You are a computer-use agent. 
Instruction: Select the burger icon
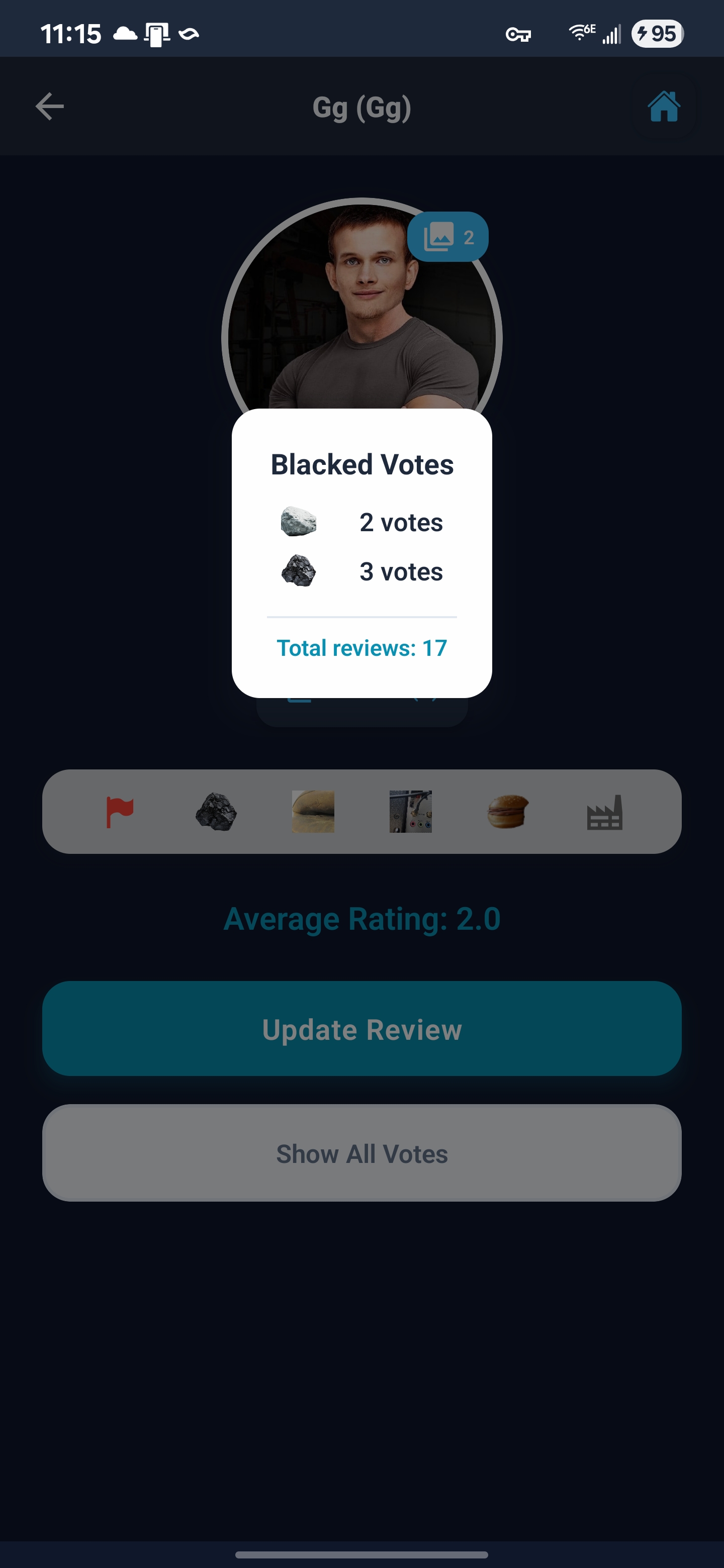507,812
